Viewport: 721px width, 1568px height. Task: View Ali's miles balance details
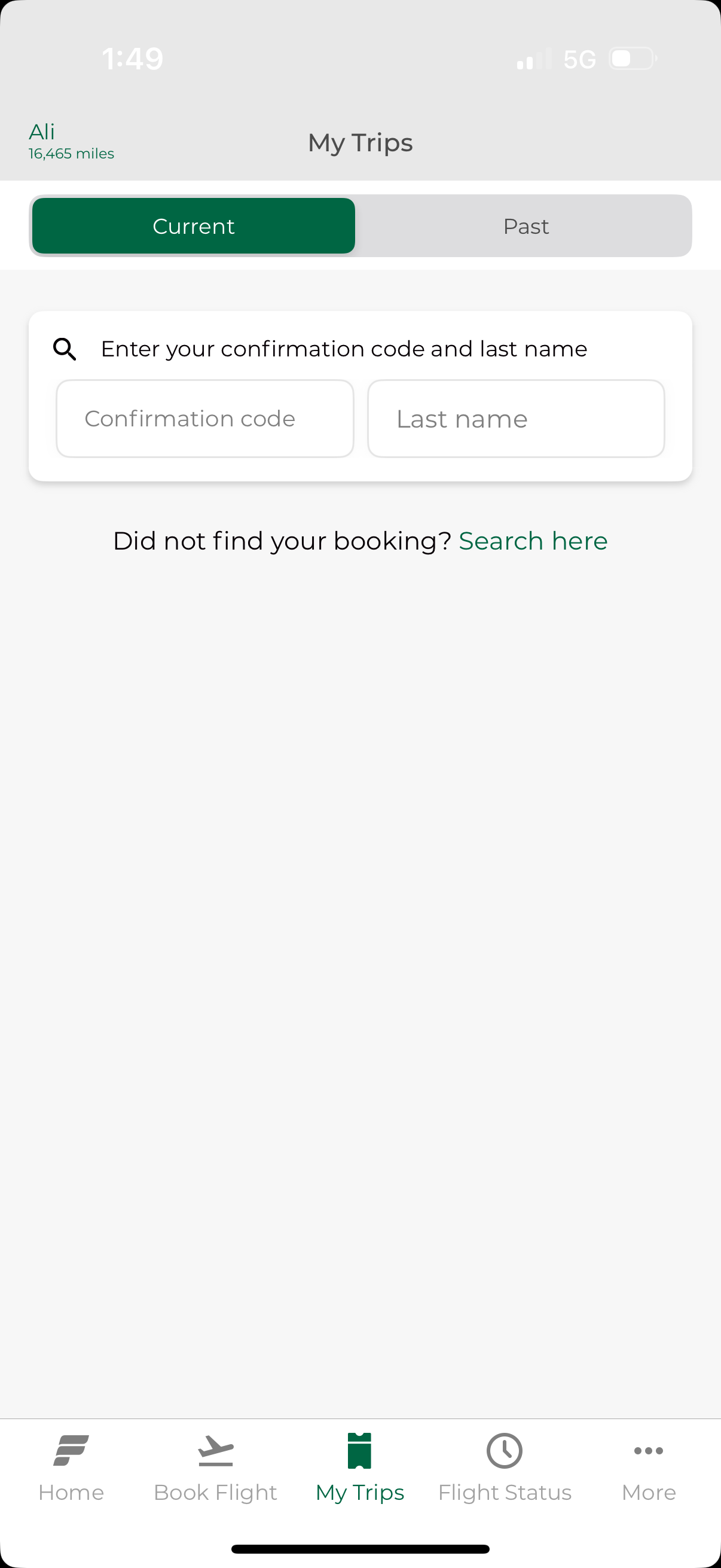71,140
